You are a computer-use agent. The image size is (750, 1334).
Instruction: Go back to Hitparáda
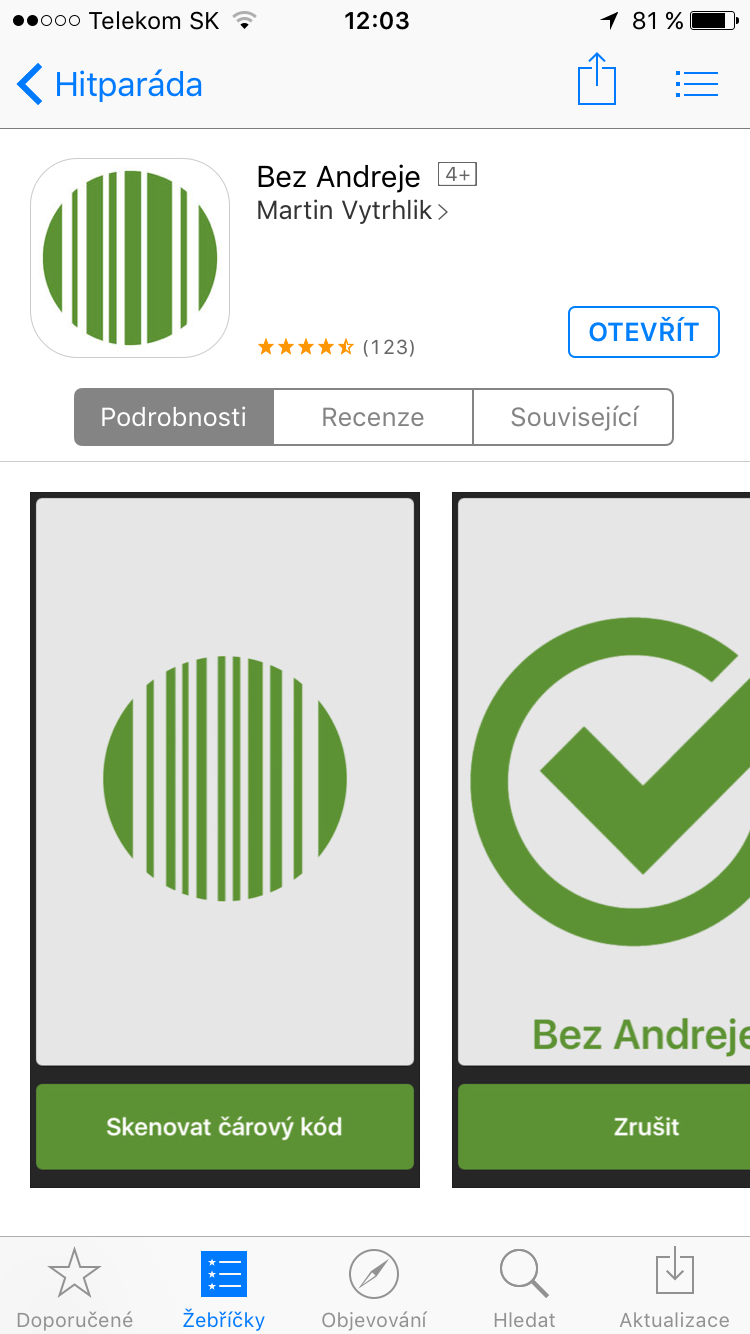[110, 84]
